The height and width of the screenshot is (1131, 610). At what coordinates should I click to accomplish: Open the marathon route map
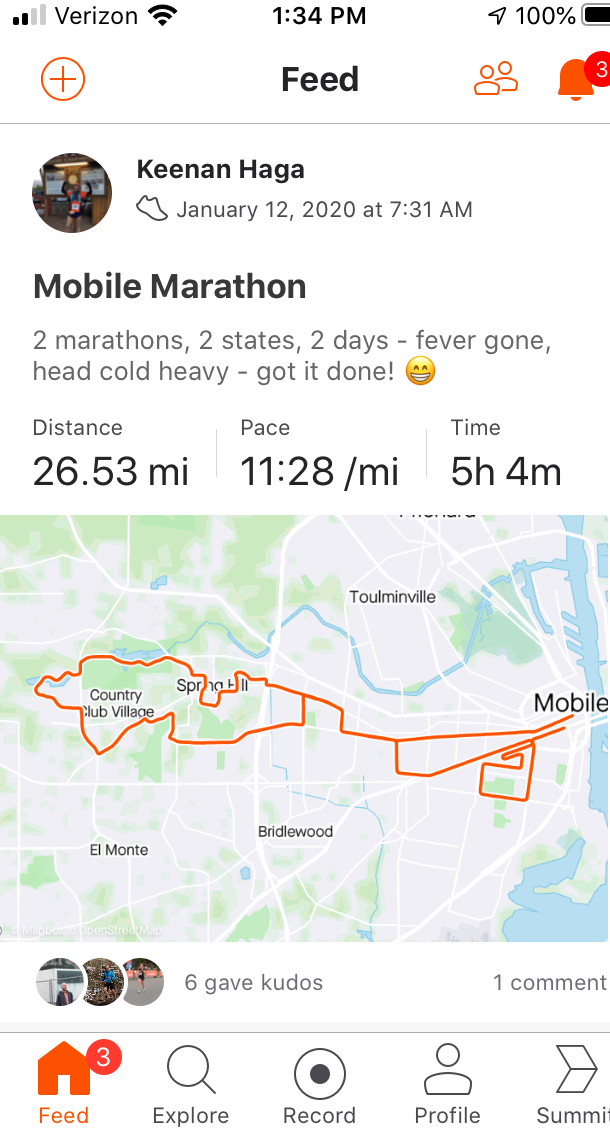point(304,728)
